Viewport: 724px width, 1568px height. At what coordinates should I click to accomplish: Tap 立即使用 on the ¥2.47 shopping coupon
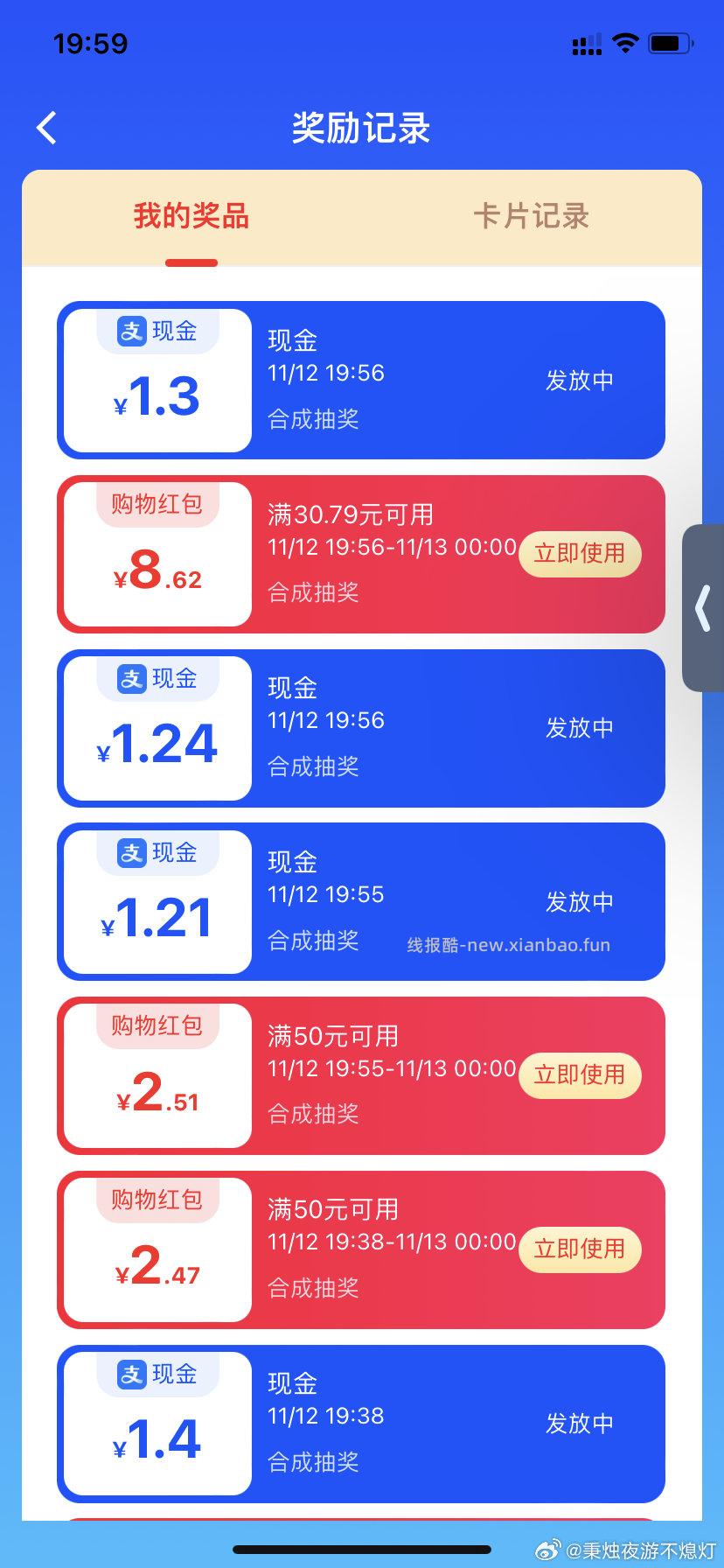tap(580, 1249)
